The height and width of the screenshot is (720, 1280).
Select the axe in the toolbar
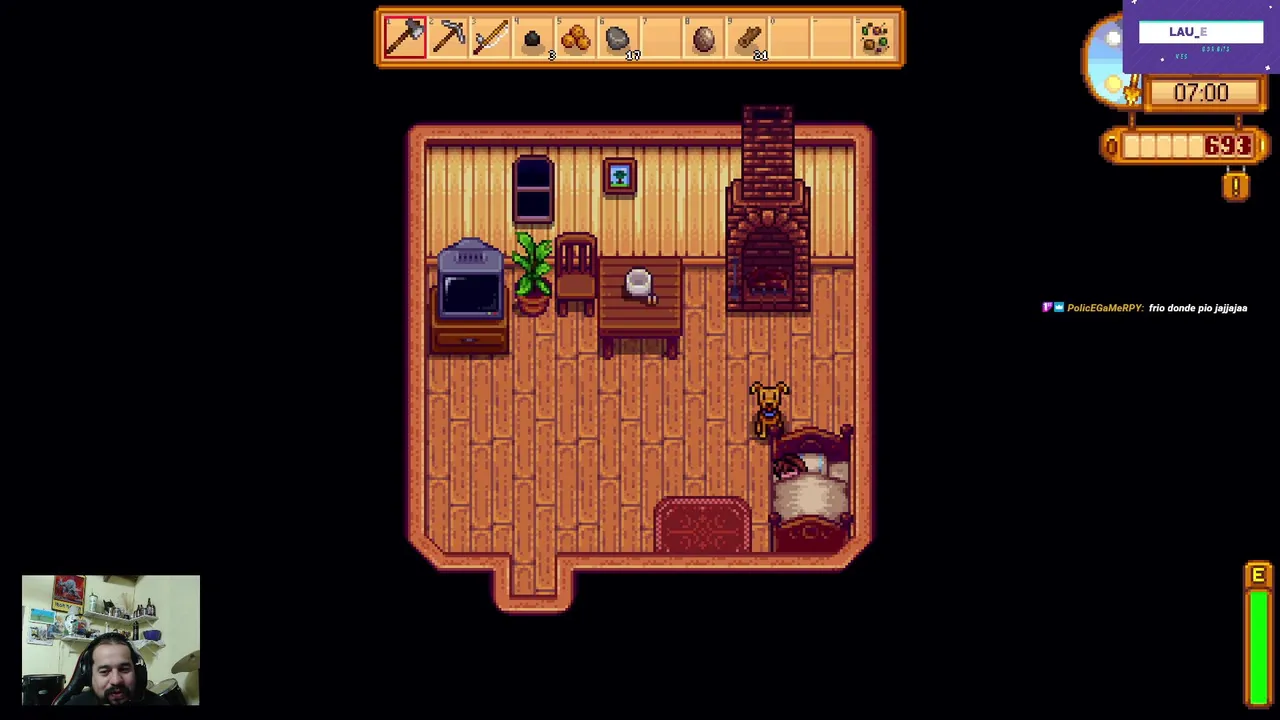(x=405, y=38)
